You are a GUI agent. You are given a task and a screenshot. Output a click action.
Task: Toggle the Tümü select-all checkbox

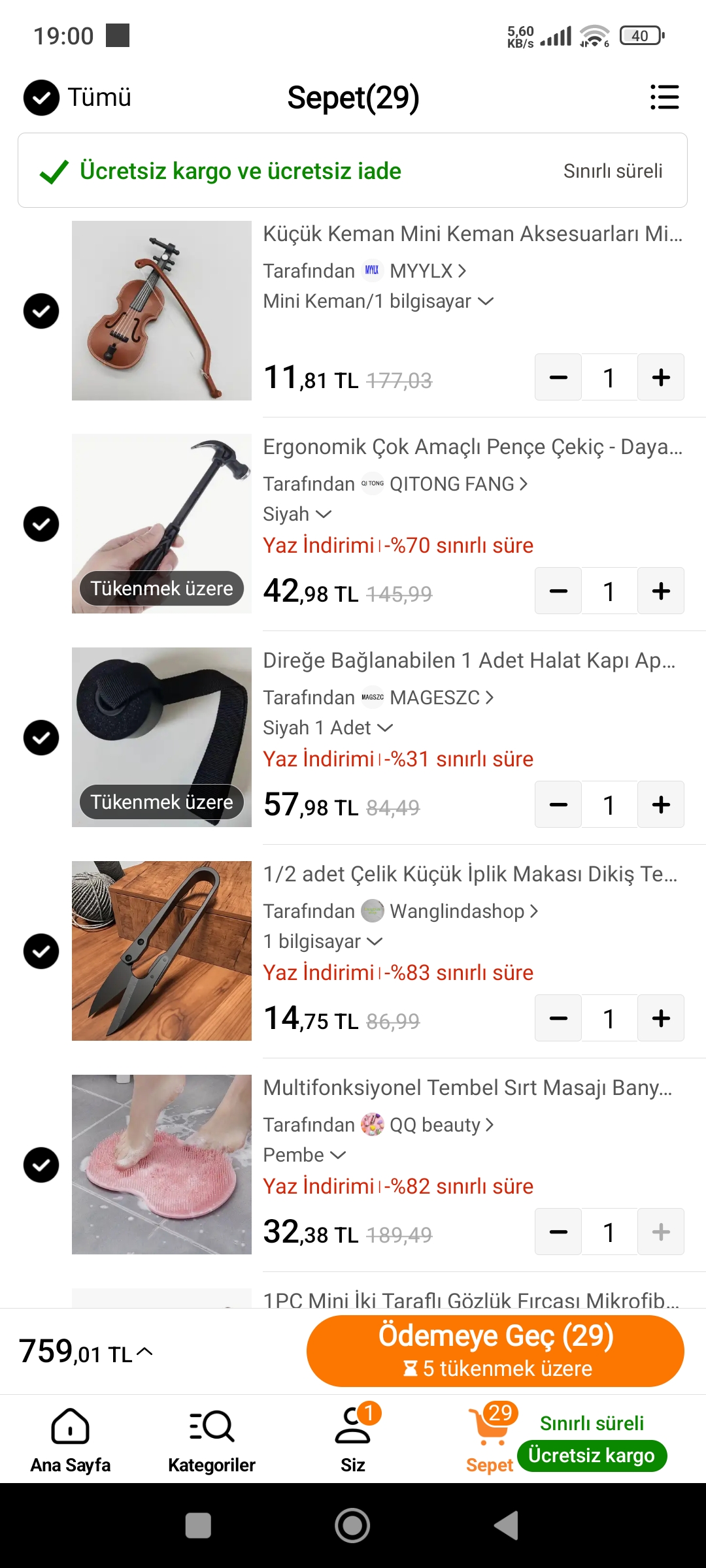(x=41, y=98)
